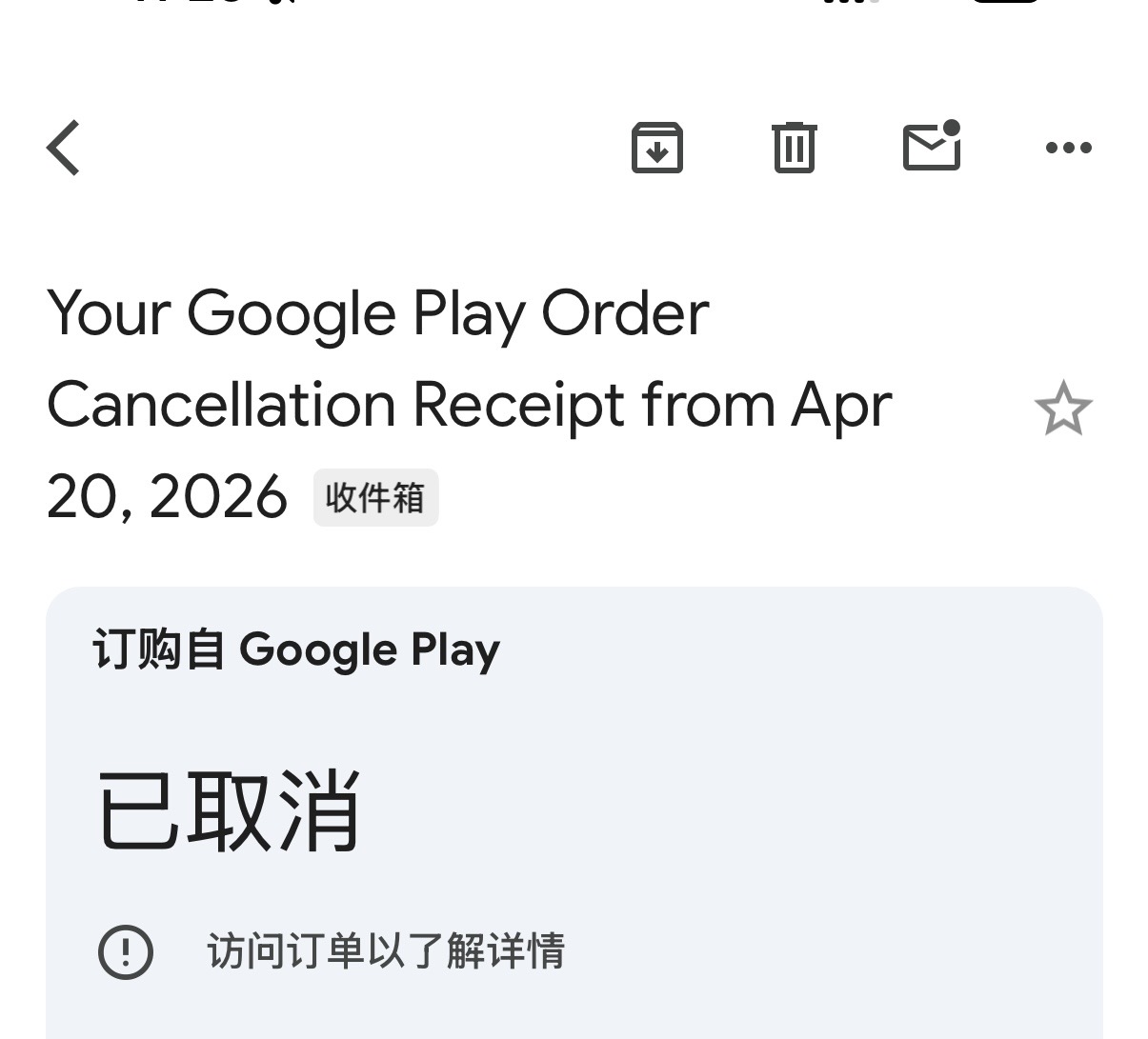Viewport: 1148px width, 1039px height.
Task: Mark this email as unread
Action: pos(932,146)
